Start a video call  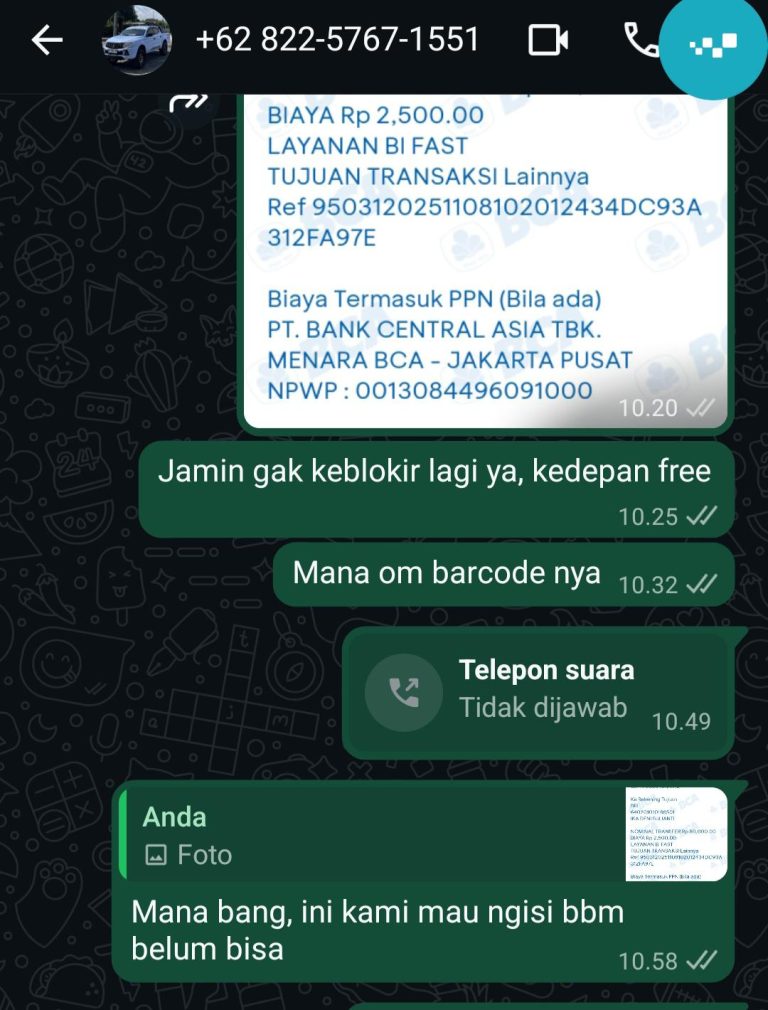pyautogui.click(x=548, y=40)
